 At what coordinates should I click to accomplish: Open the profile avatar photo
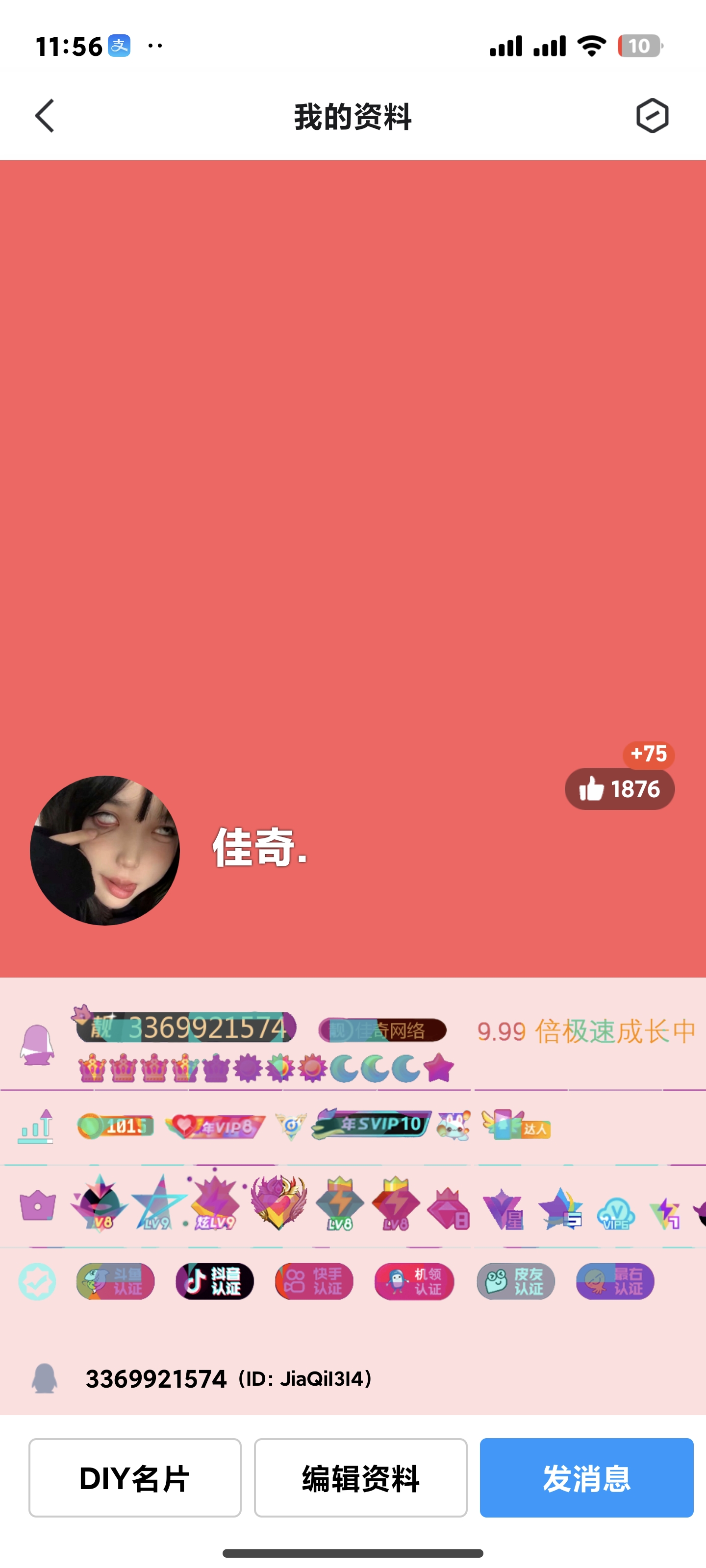[x=105, y=850]
